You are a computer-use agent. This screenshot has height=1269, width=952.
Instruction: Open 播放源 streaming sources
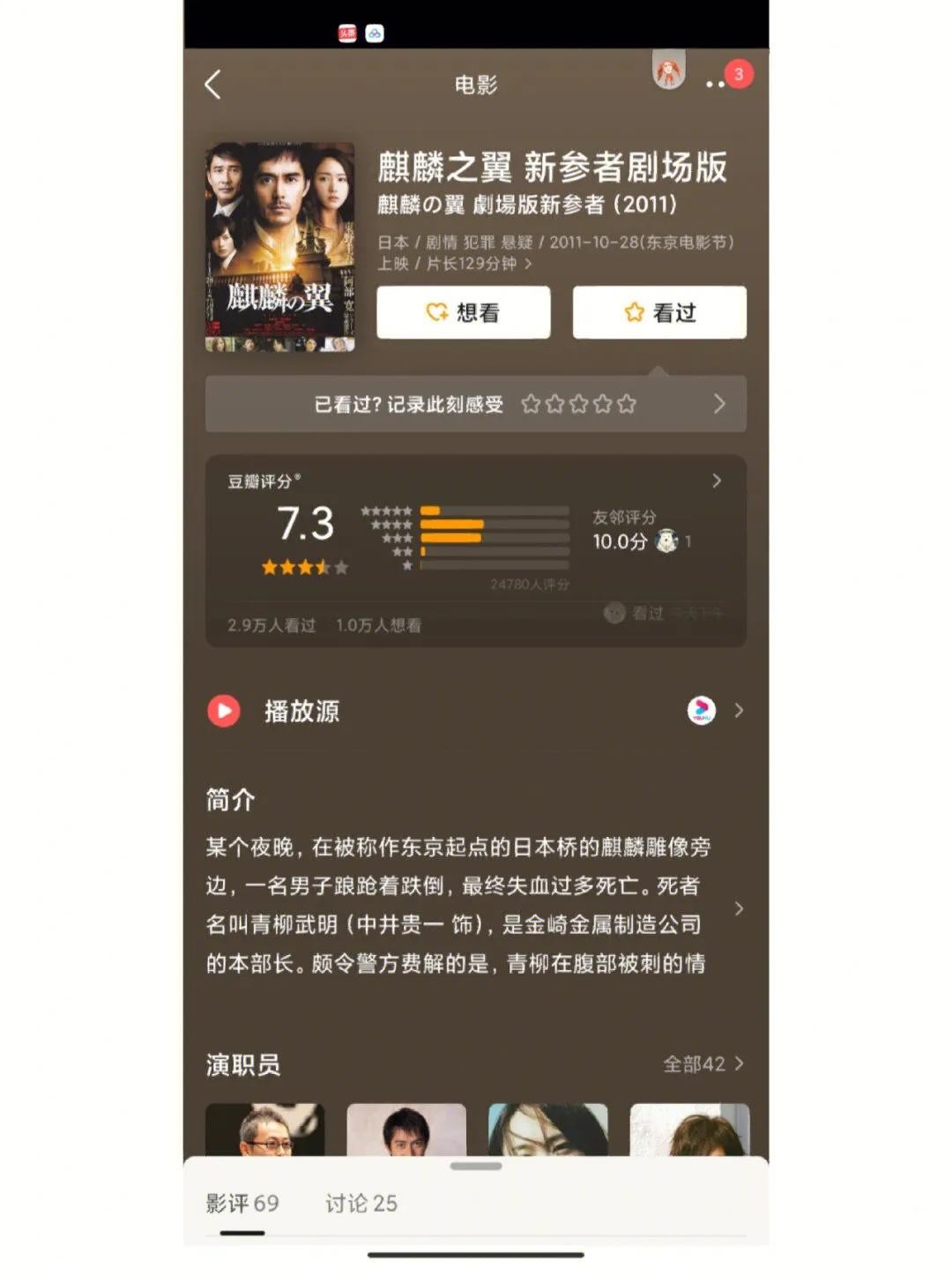[x=475, y=711]
